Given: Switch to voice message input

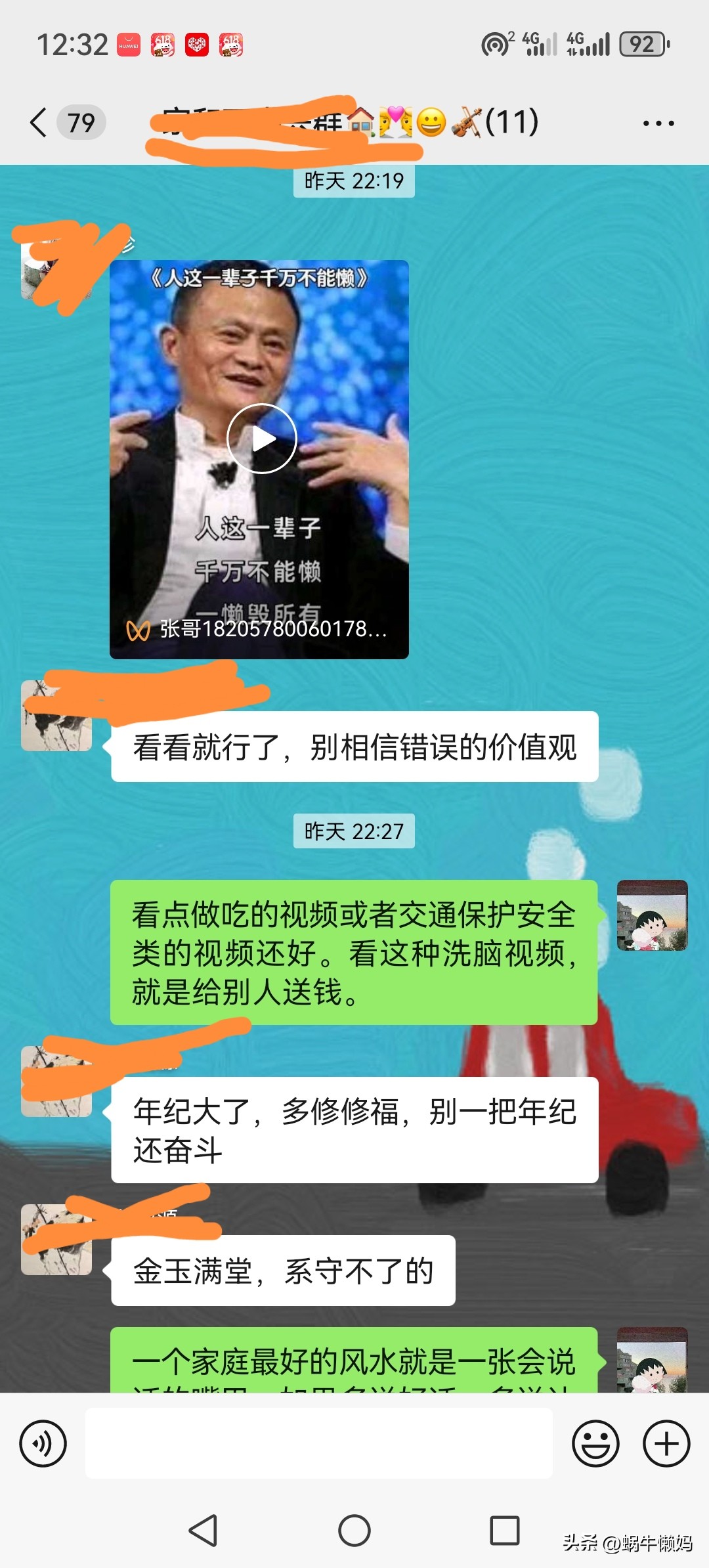Looking at the screenshot, I should 43,1443.
